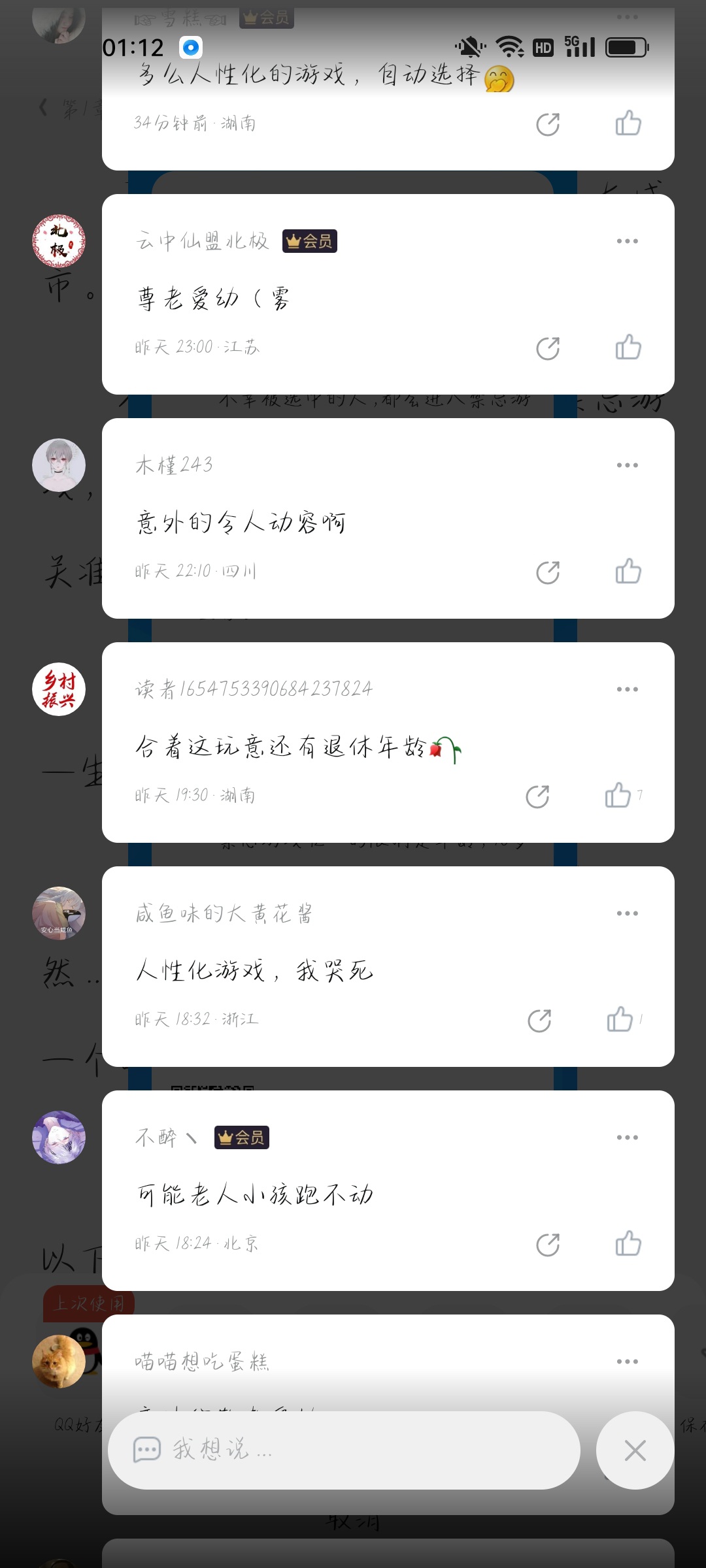Like 木槿243's comment
706x1568 pixels.
[x=628, y=572]
